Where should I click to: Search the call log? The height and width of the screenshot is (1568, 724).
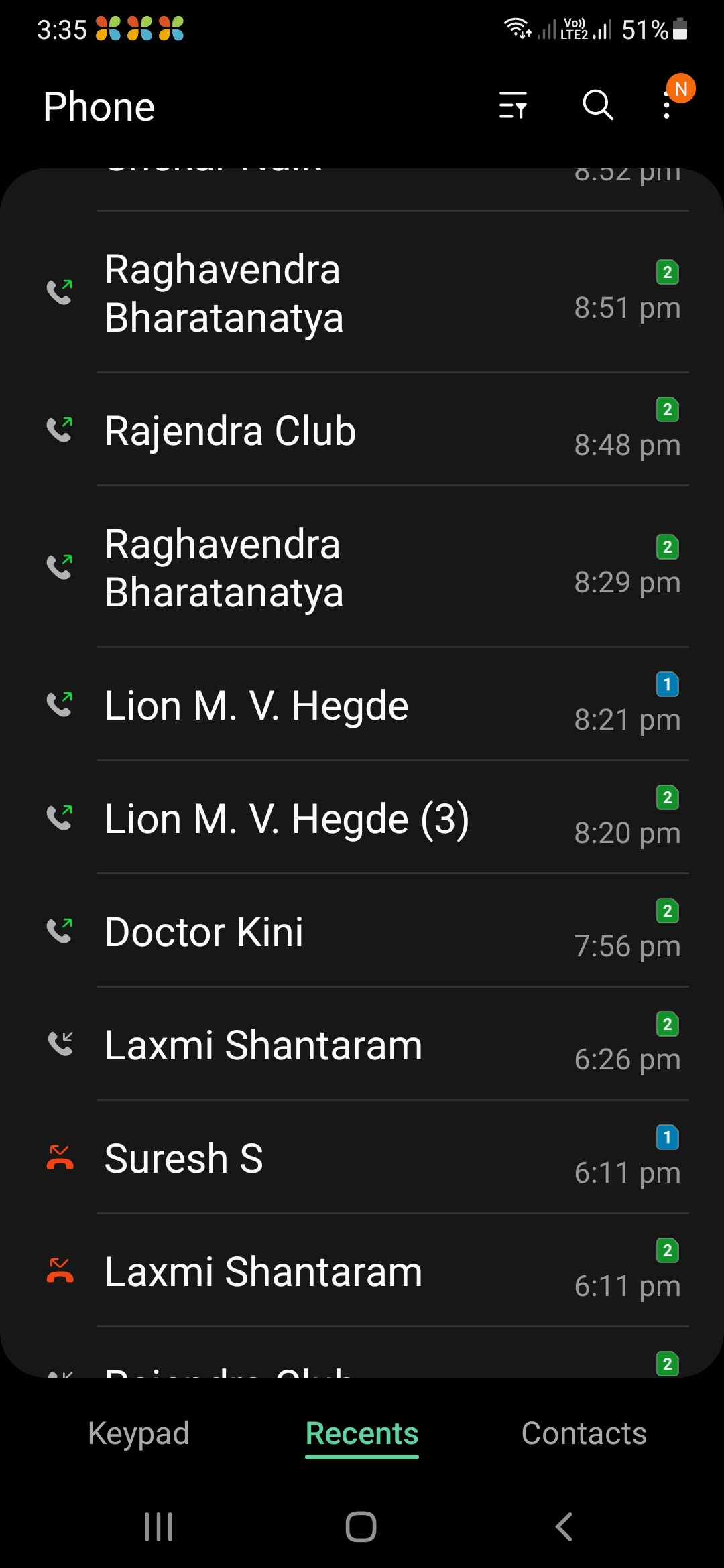pyautogui.click(x=597, y=106)
